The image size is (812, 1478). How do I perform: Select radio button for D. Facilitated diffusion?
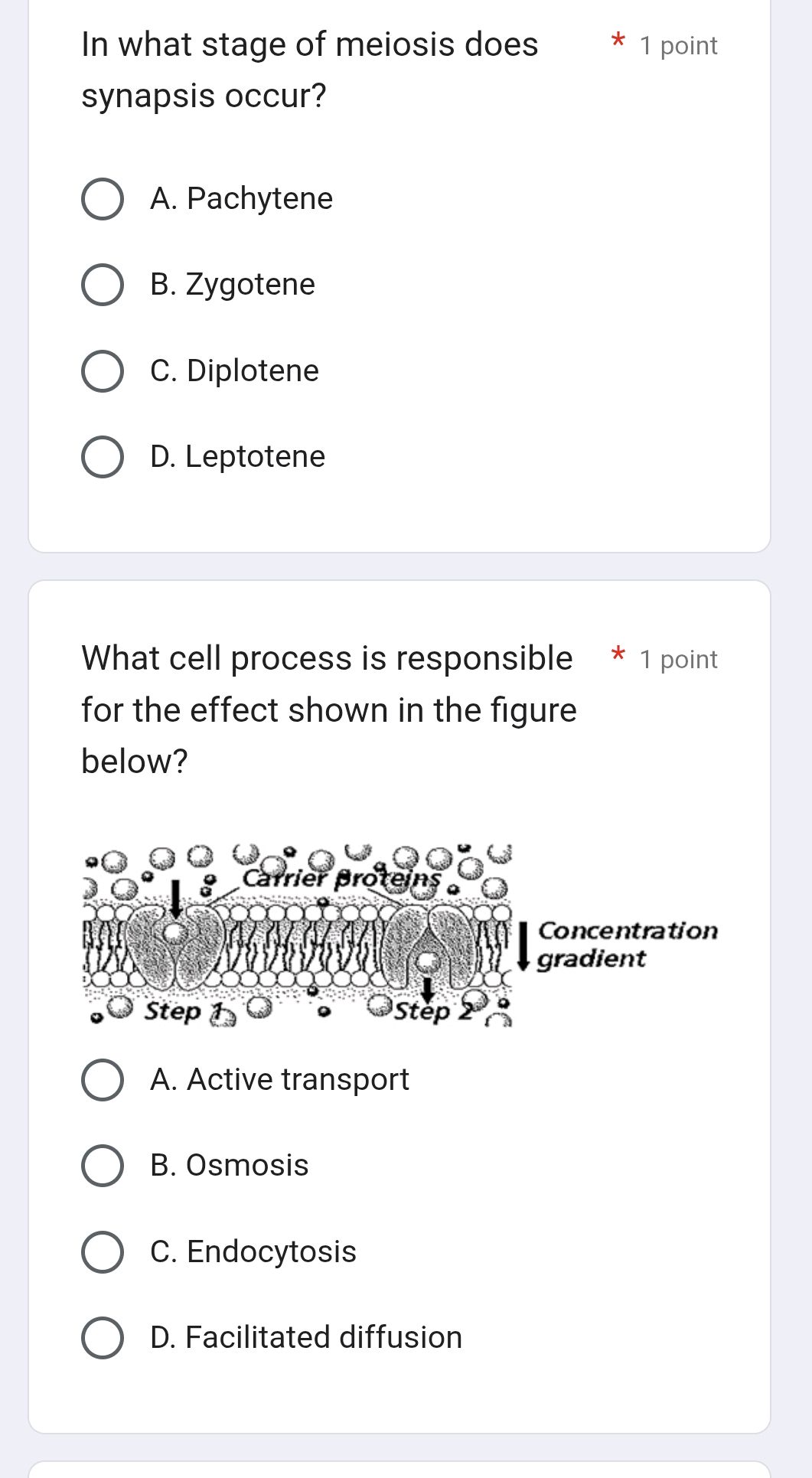coord(103,1337)
